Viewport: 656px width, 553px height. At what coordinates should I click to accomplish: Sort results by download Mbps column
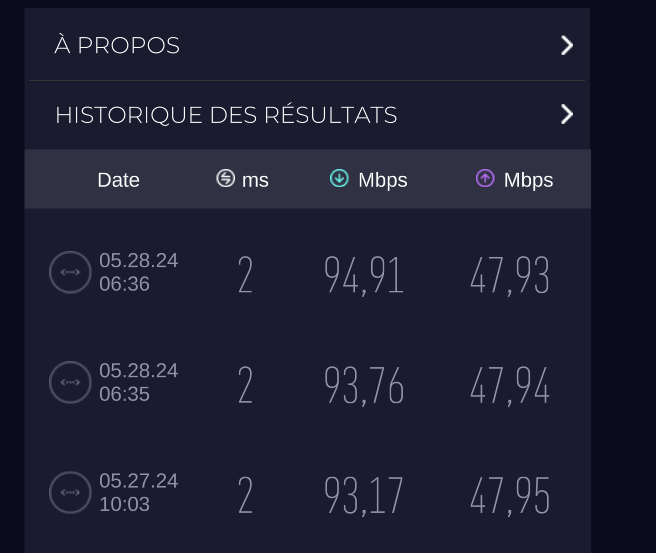point(369,180)
